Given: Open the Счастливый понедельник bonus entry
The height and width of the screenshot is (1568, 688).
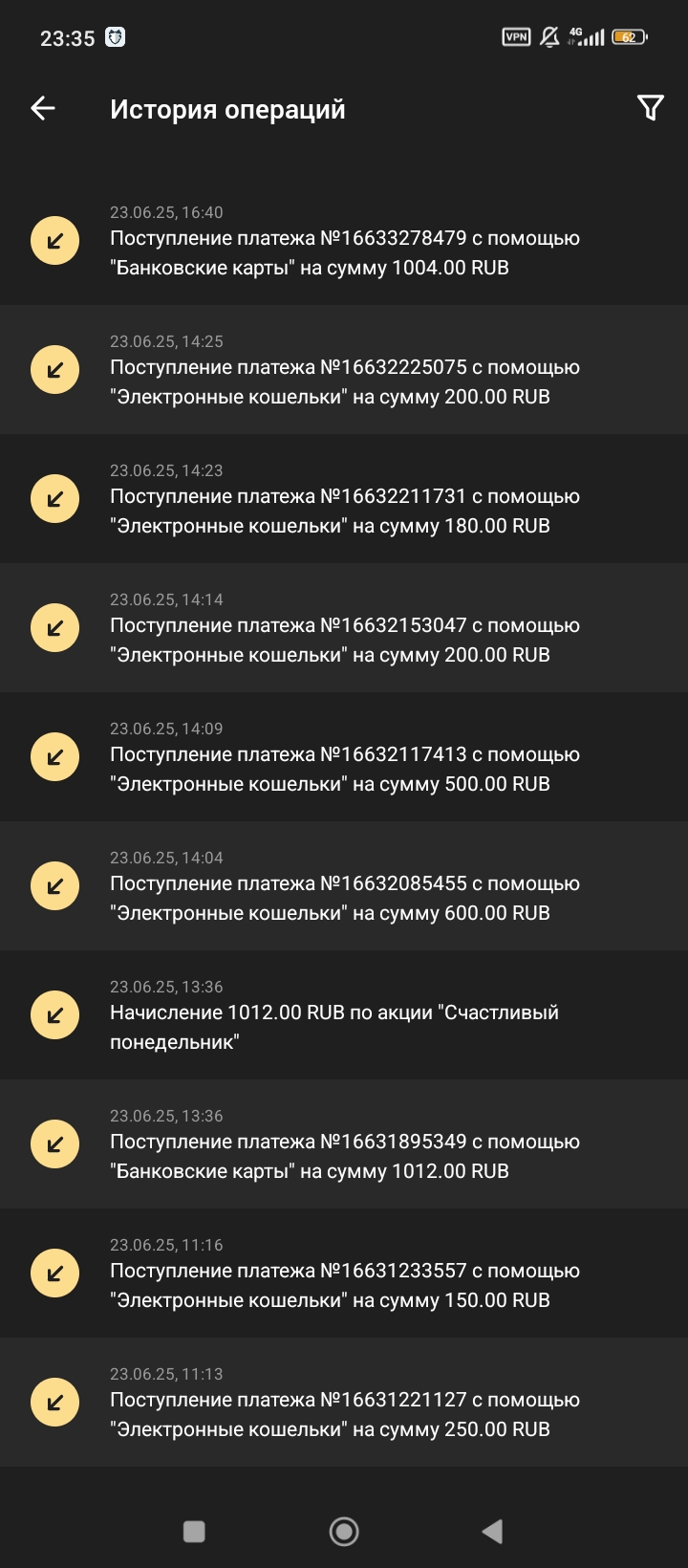Looking at the screenshot, I should coord(344,1015).
